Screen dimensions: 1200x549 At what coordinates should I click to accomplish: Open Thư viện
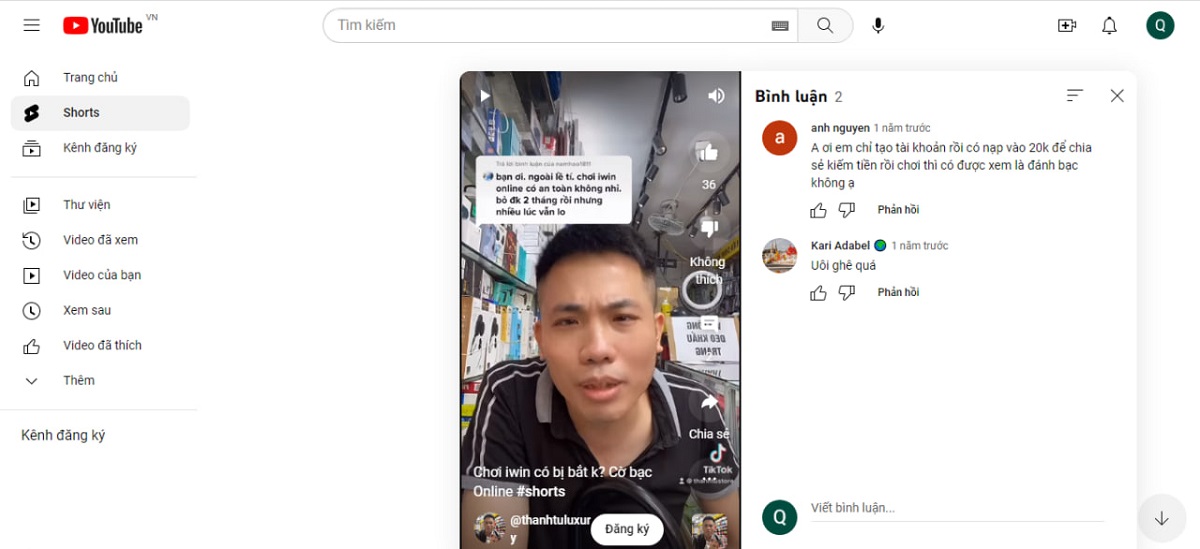[86, 205]
